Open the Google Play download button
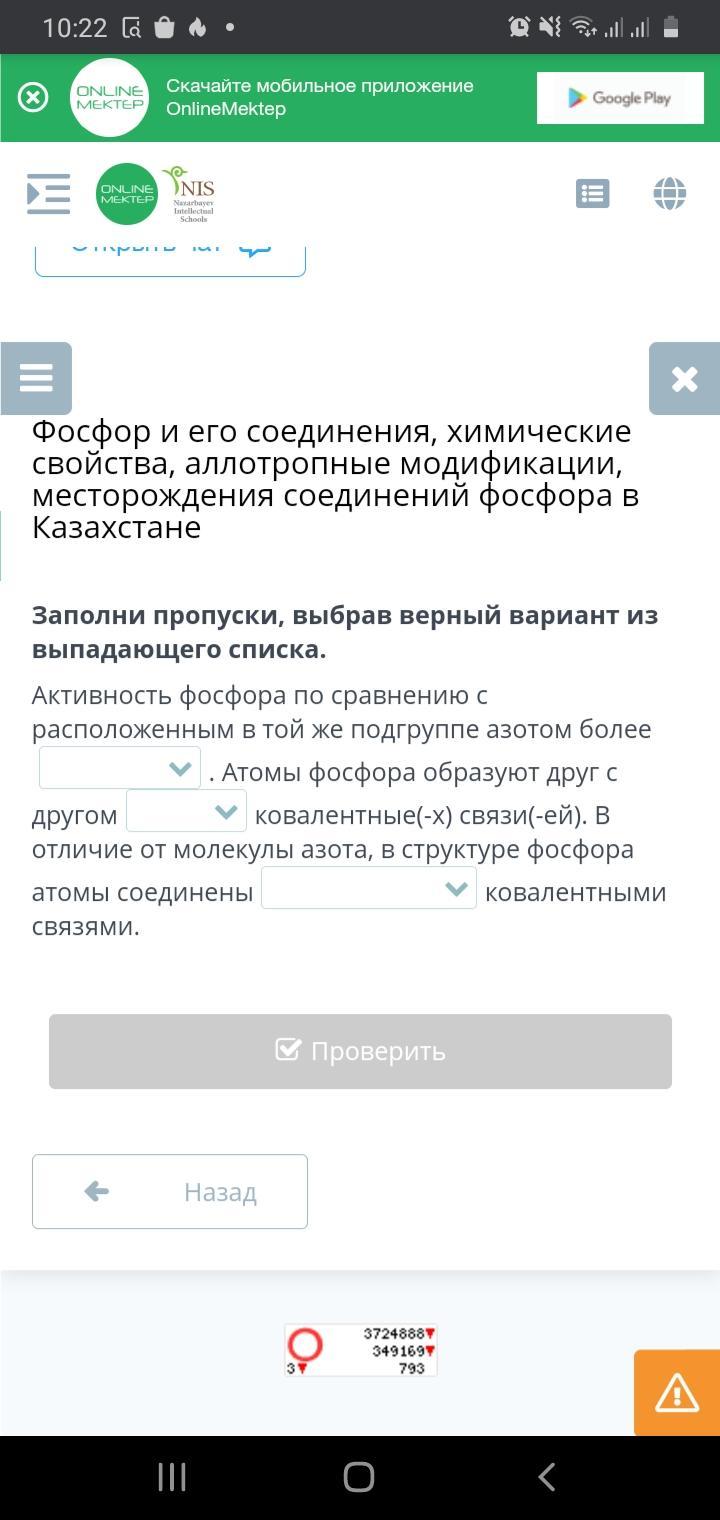The image size is (720, 1520). click(x=620, y=98)
